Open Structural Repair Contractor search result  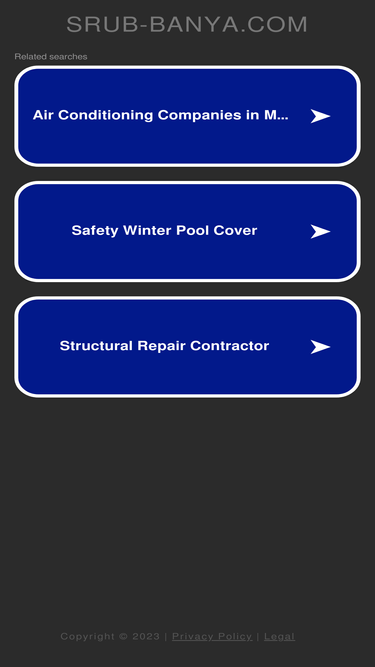[x=188, y=347]
